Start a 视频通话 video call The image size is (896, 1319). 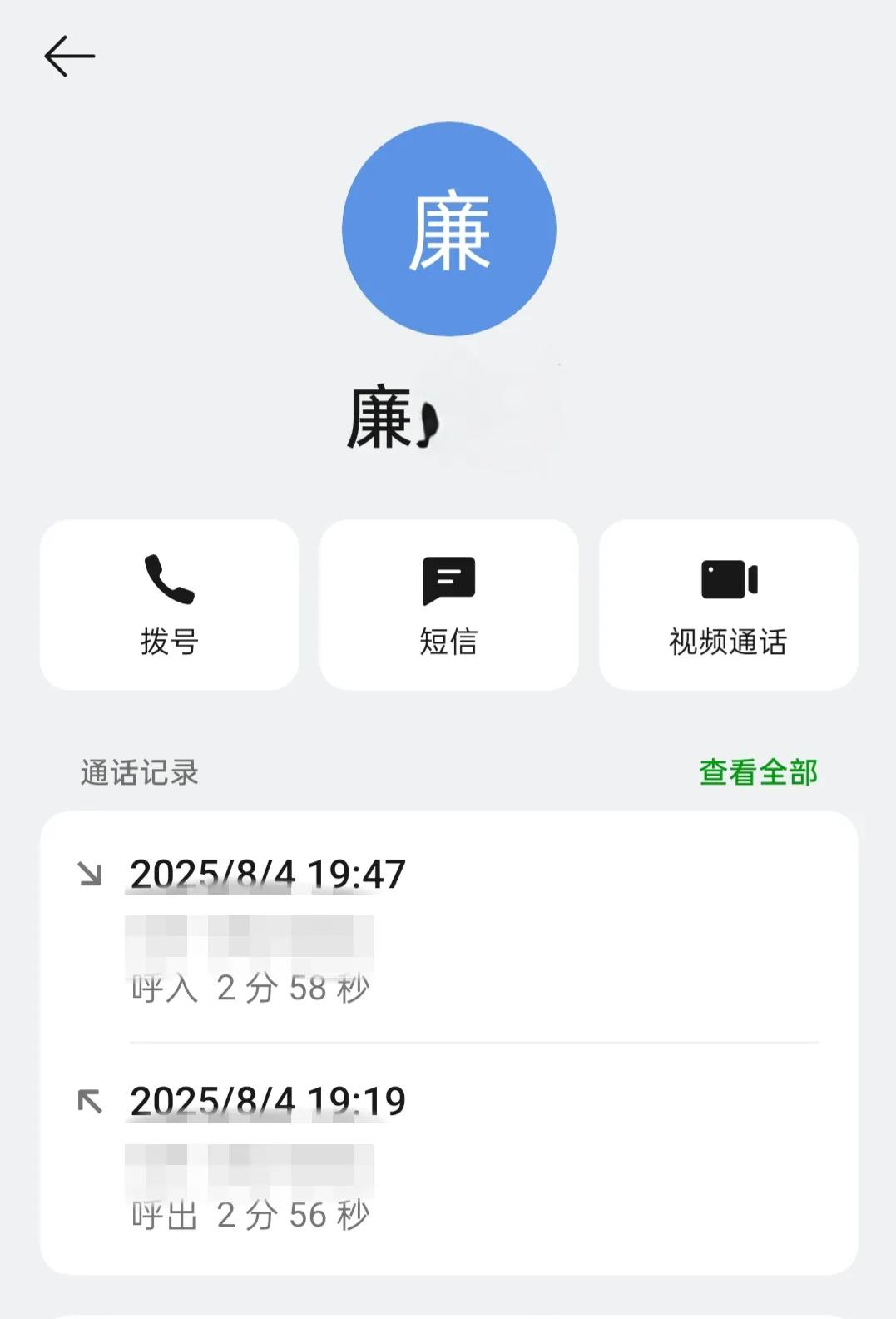pyautogui.click(x=728, y=605)
